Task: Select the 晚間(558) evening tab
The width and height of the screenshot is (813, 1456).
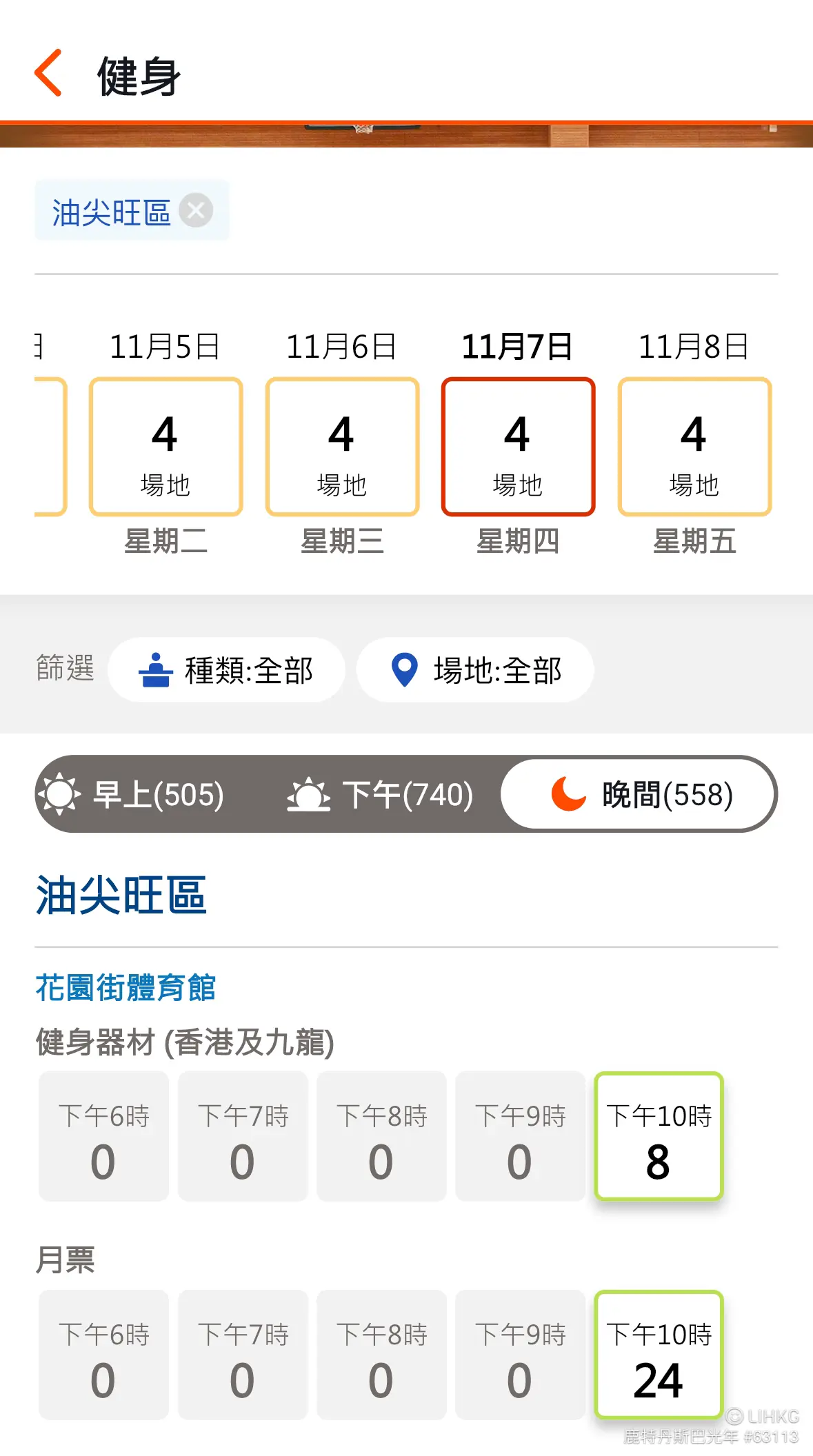Action: 639,794
